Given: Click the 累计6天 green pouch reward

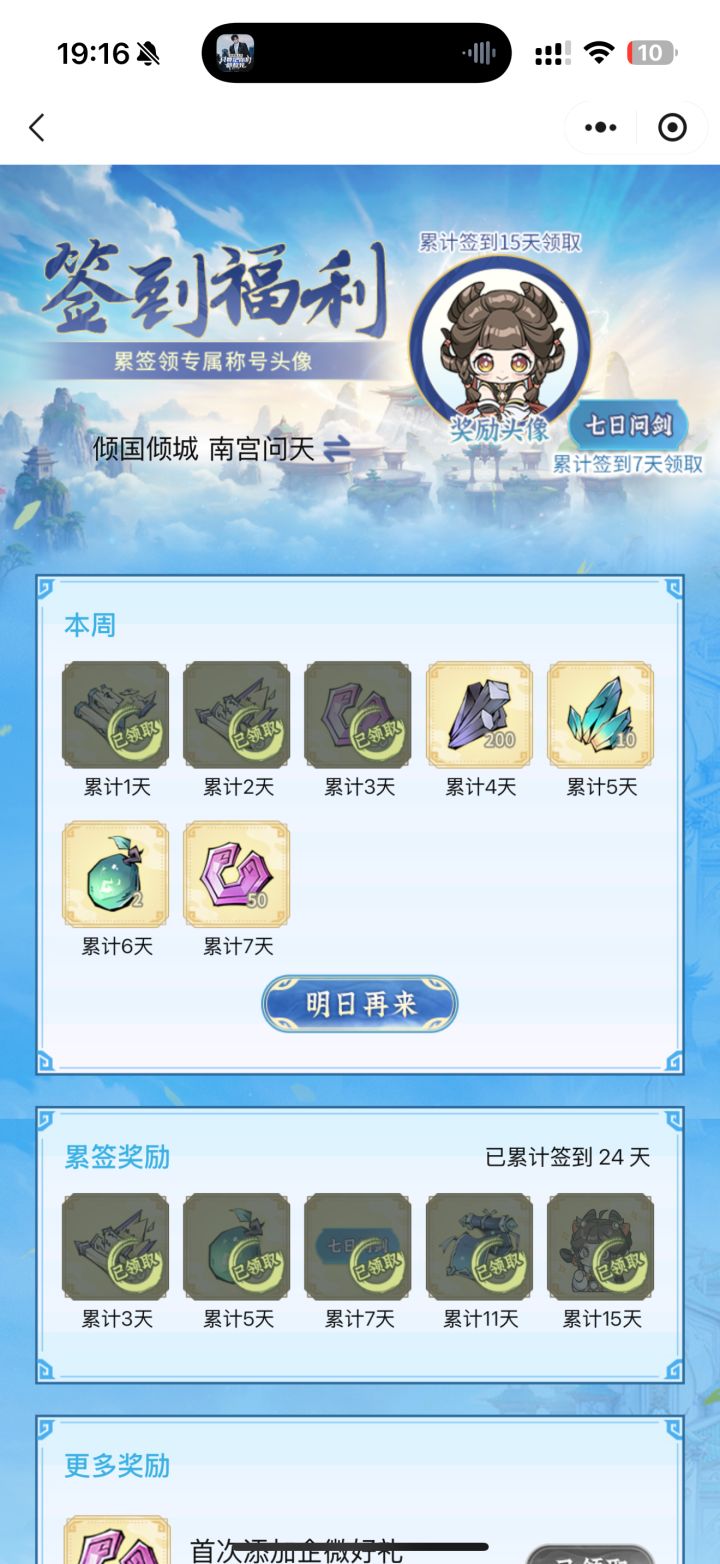Looking at the screenshot, I should tap(115, 875).
